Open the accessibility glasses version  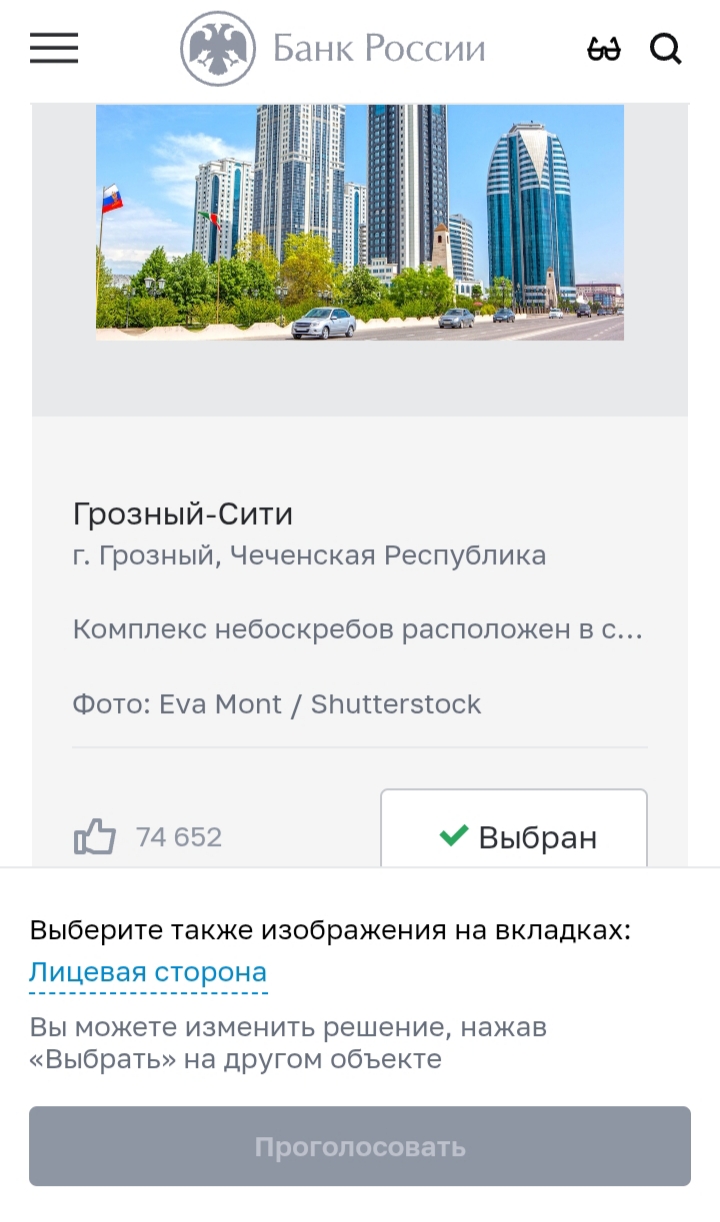coord(603,48)
